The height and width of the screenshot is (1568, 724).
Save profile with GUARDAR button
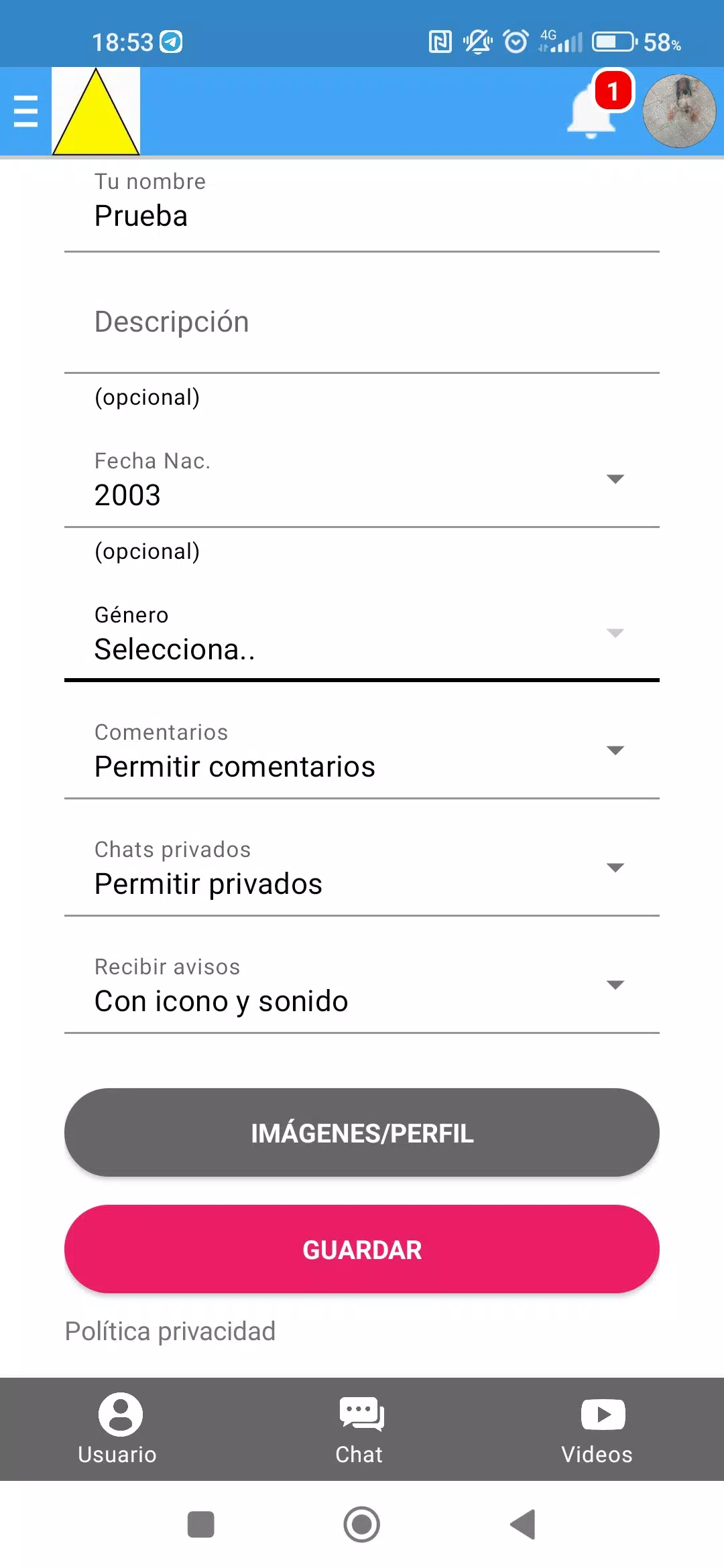point(362,1249)
